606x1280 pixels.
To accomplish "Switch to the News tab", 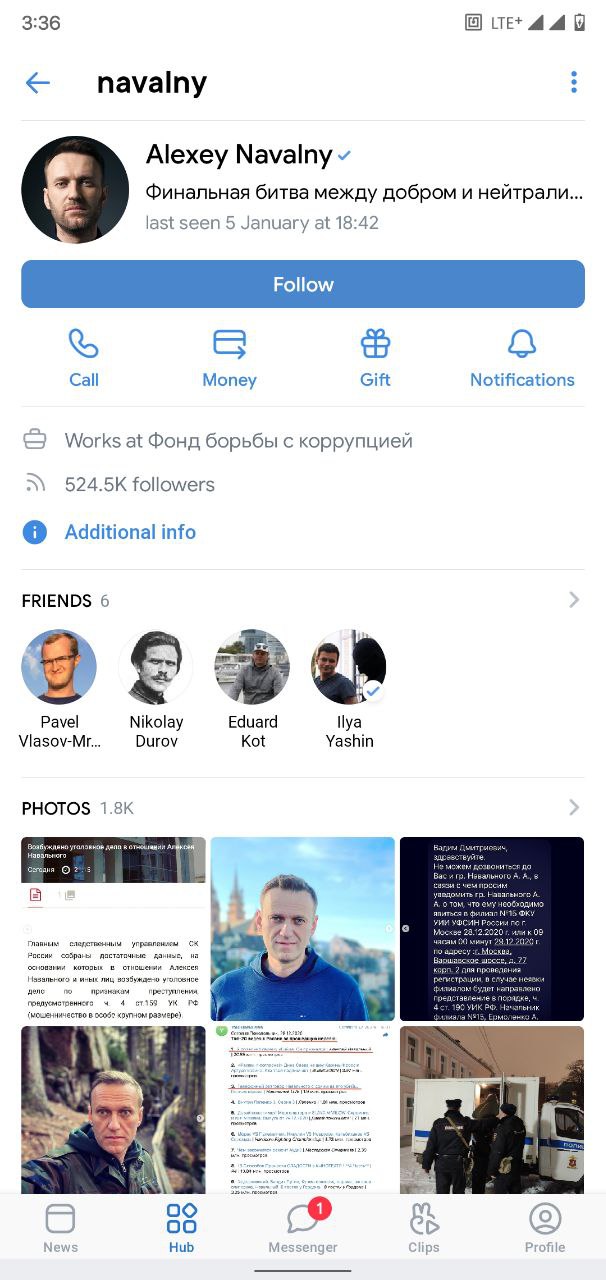I will click(60, 1227).
